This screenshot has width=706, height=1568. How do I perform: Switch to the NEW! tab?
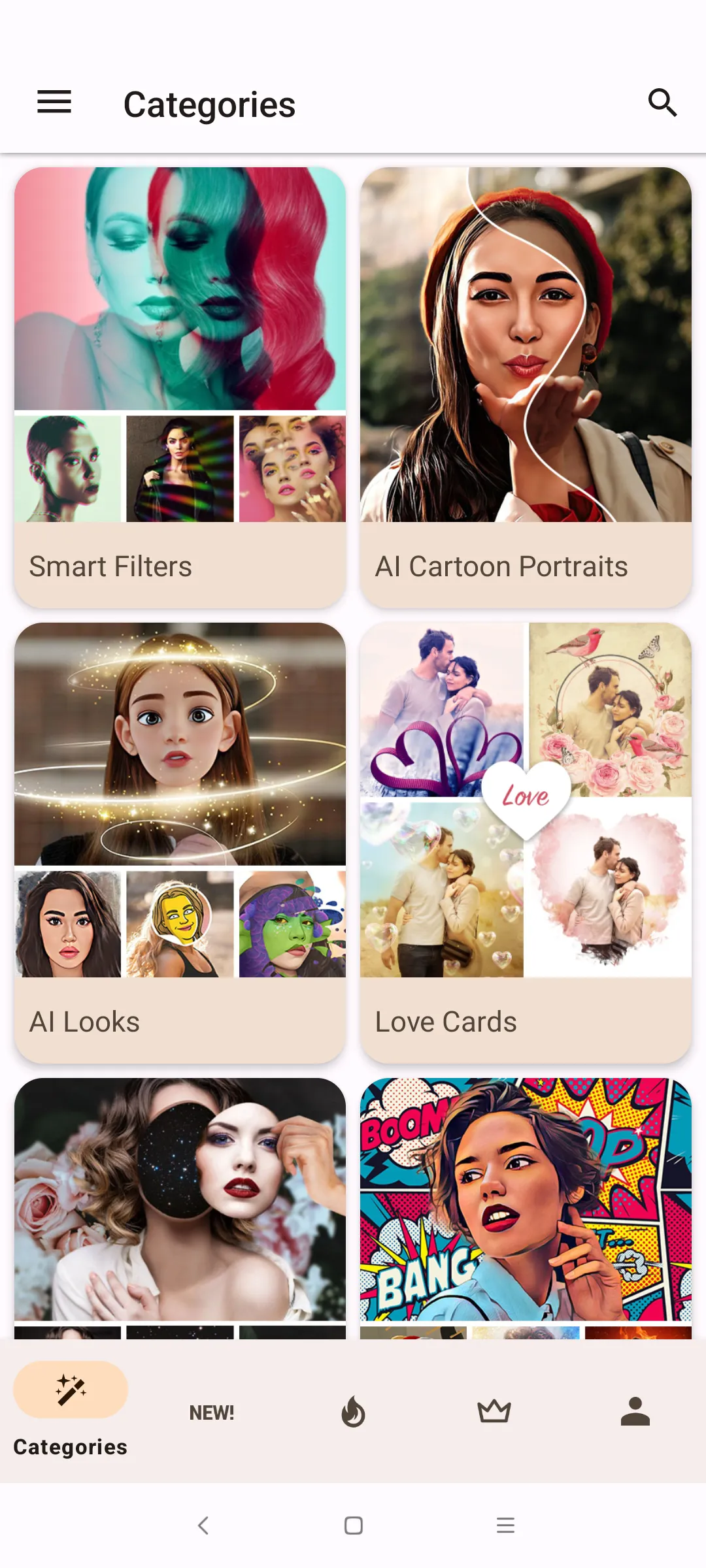[212, 1413]
